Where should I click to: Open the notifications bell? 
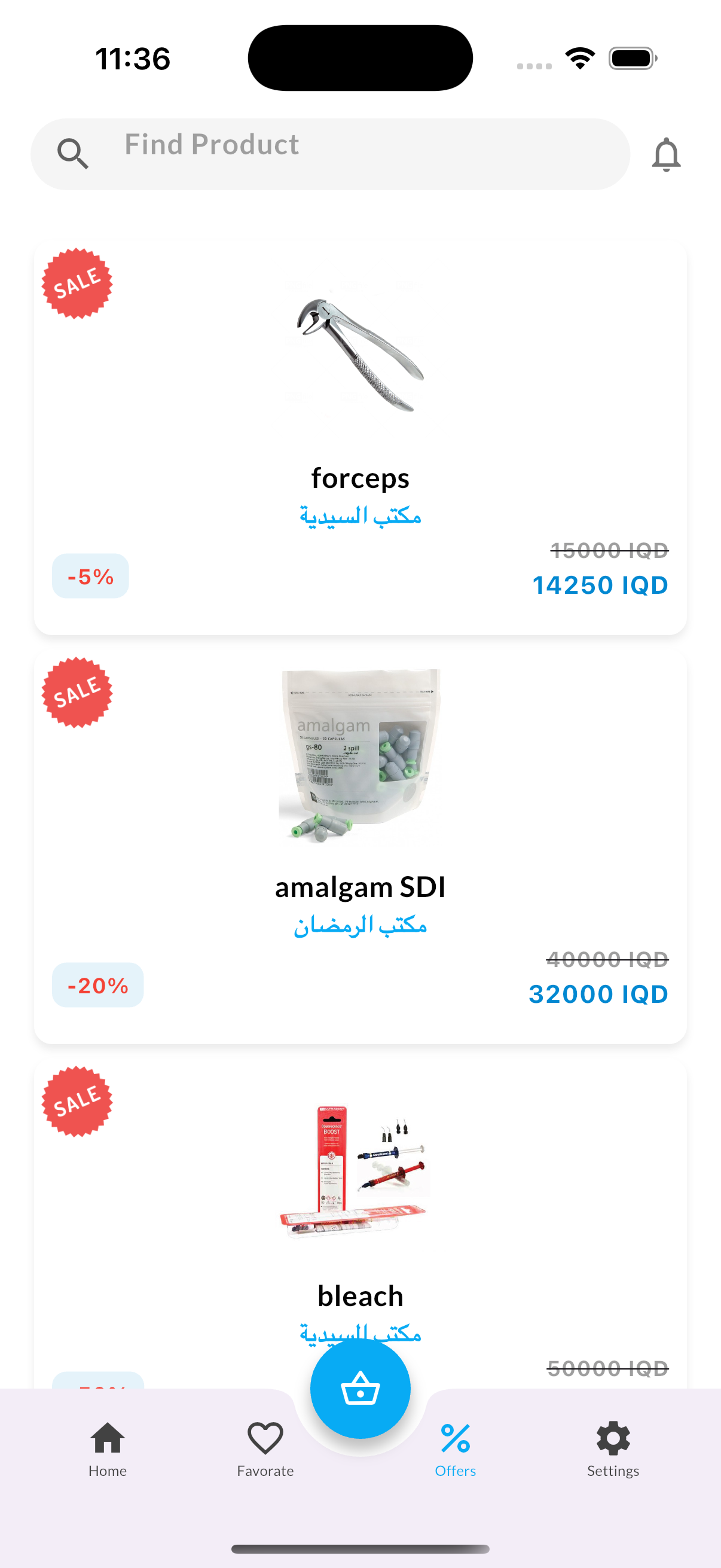665,155
